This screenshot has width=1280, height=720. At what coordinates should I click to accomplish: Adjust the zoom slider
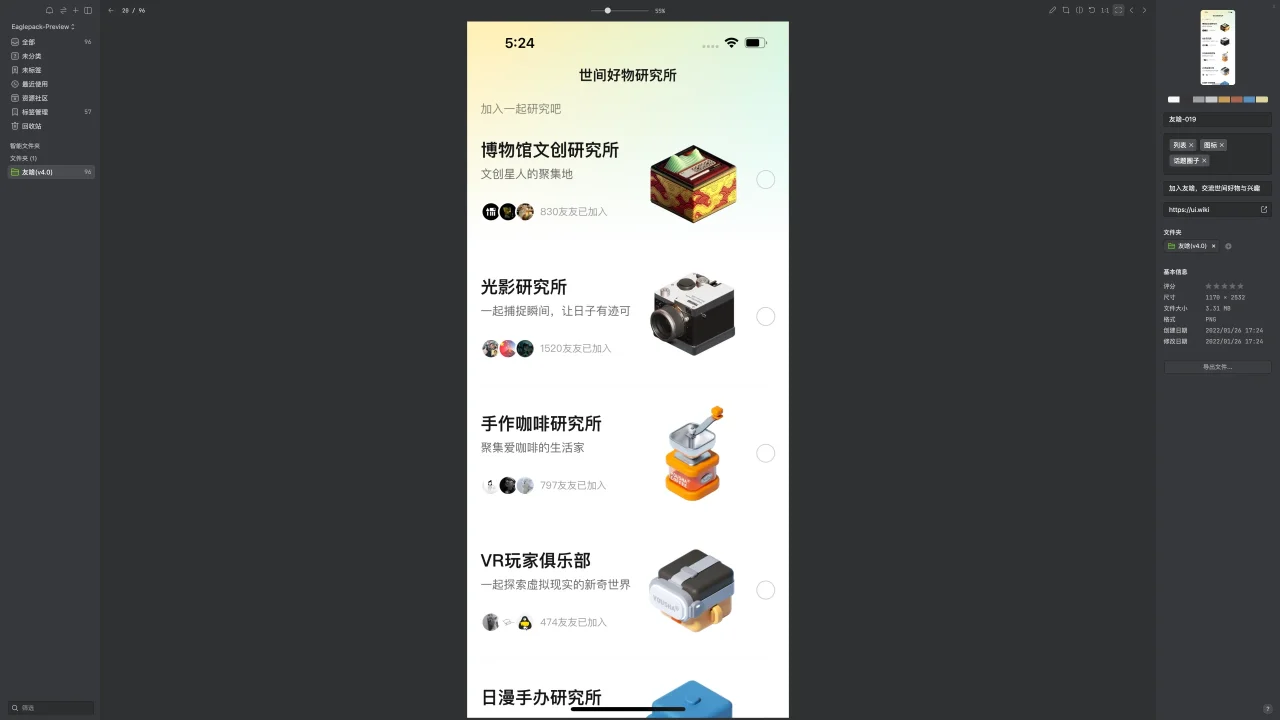pos(608,10)
